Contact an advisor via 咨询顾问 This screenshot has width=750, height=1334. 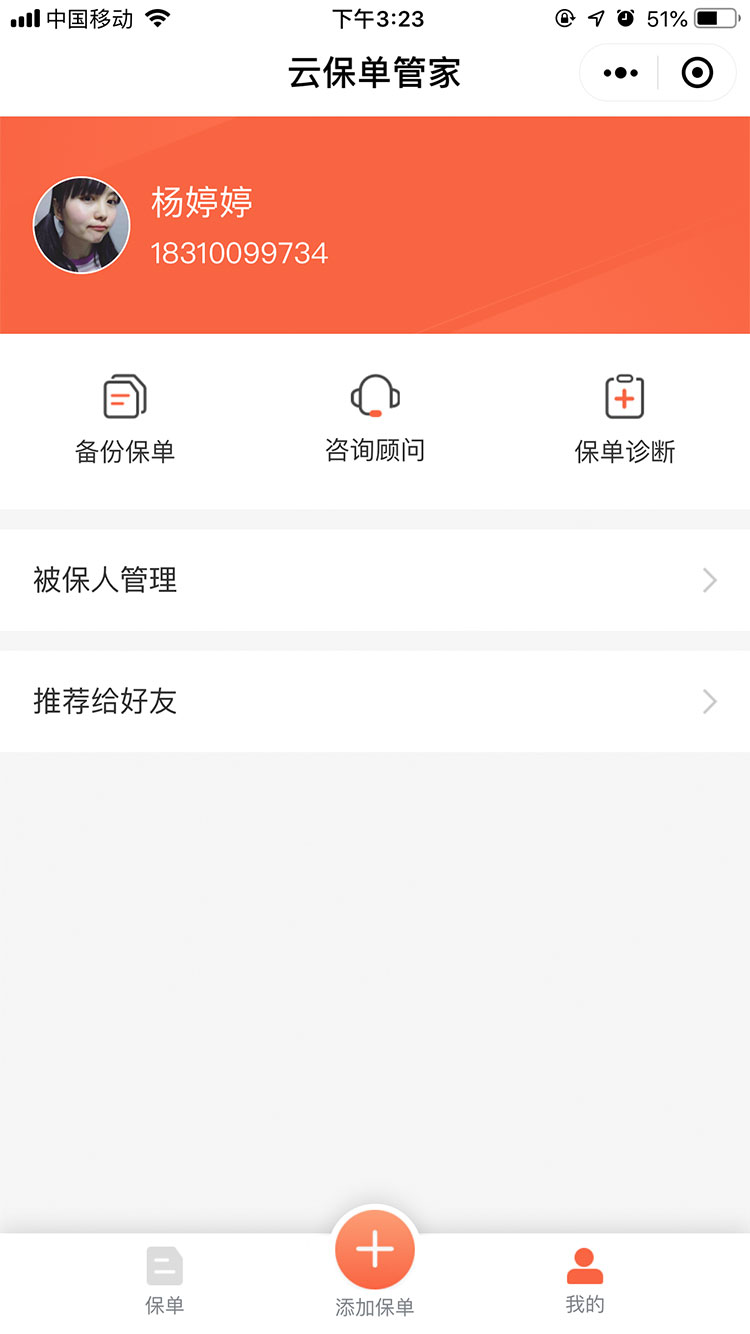[375, 420]
